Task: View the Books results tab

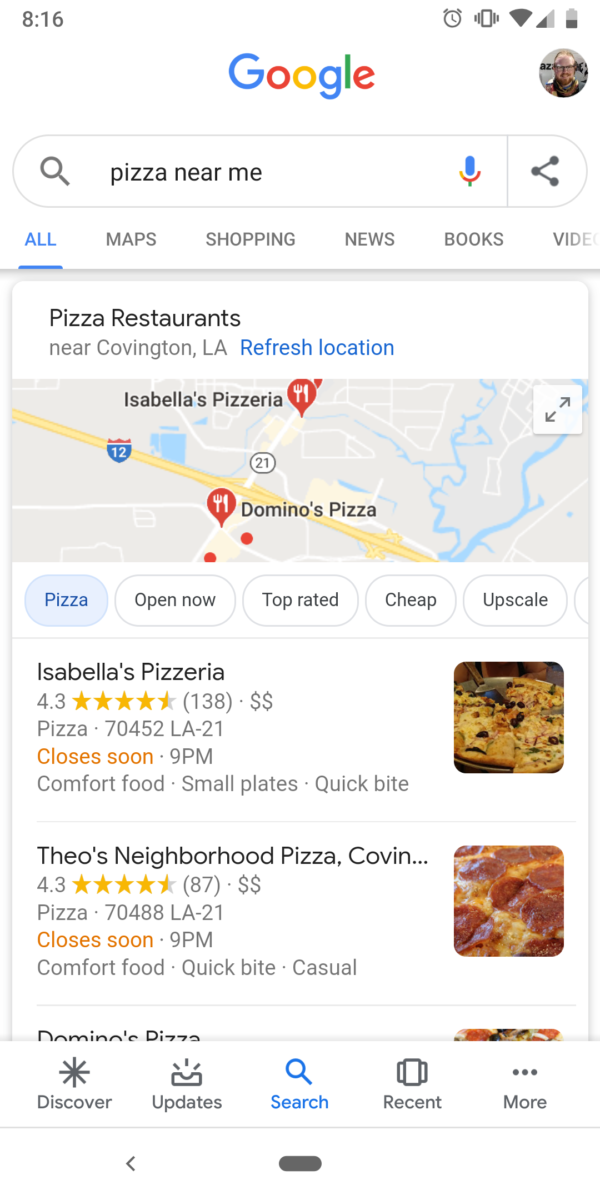Action: click(474, 239)
